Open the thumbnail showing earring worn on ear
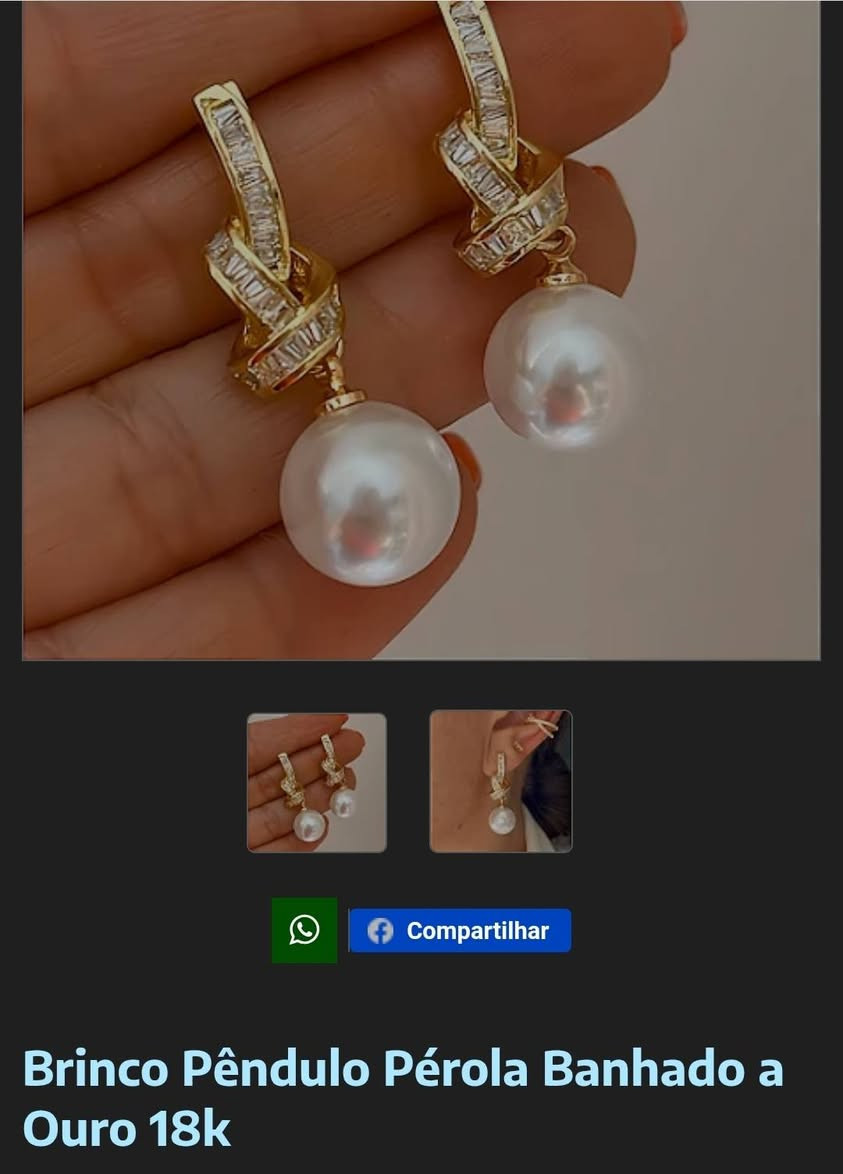Viewport: 843px width, 1174px height. pos(501,781)
